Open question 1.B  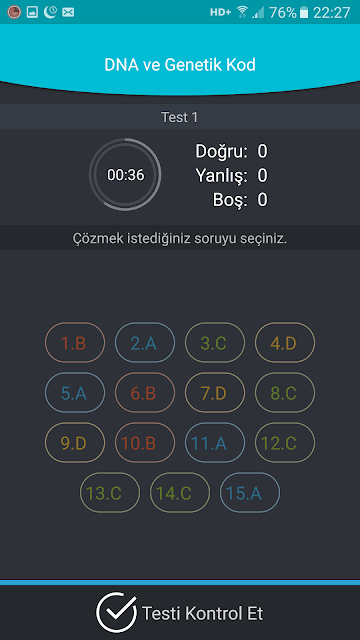pyautogui.click(x=75, y=343)
